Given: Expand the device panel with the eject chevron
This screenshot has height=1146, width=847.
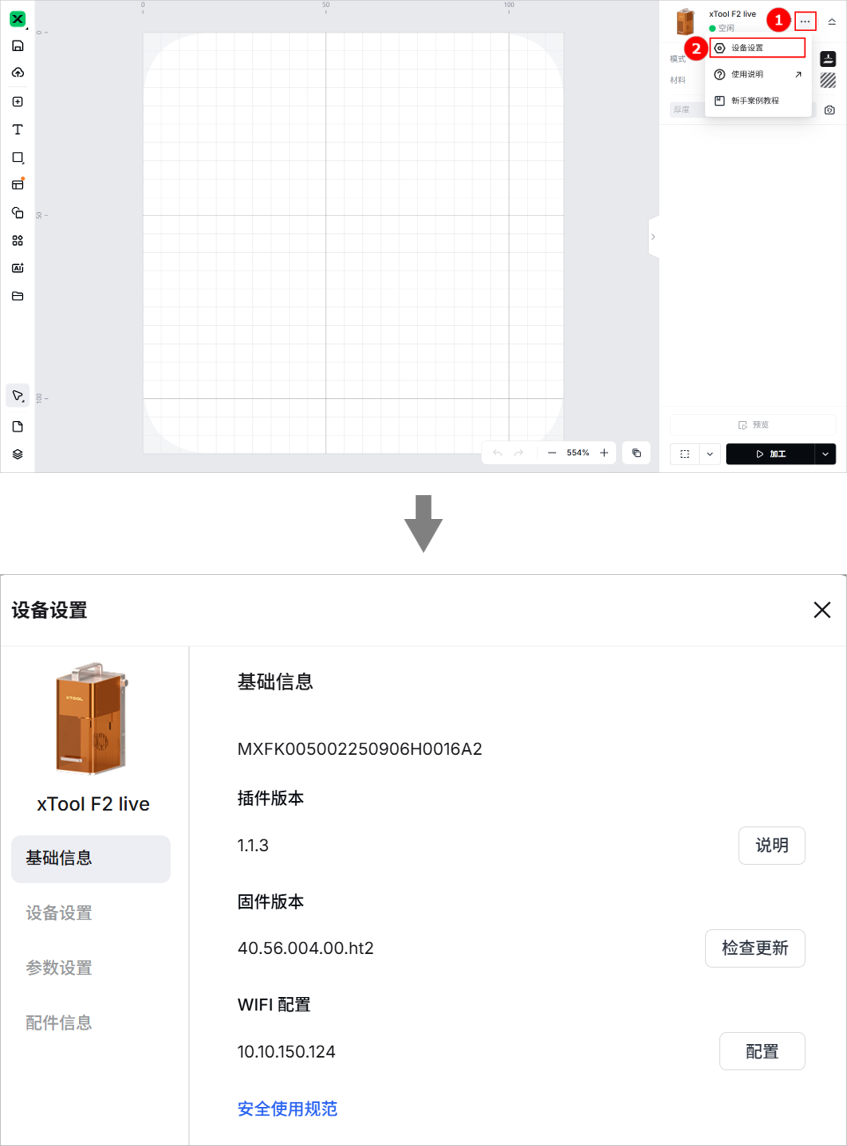Looking at the screenshot, I should pyautogui.click(x=831, y=20).
